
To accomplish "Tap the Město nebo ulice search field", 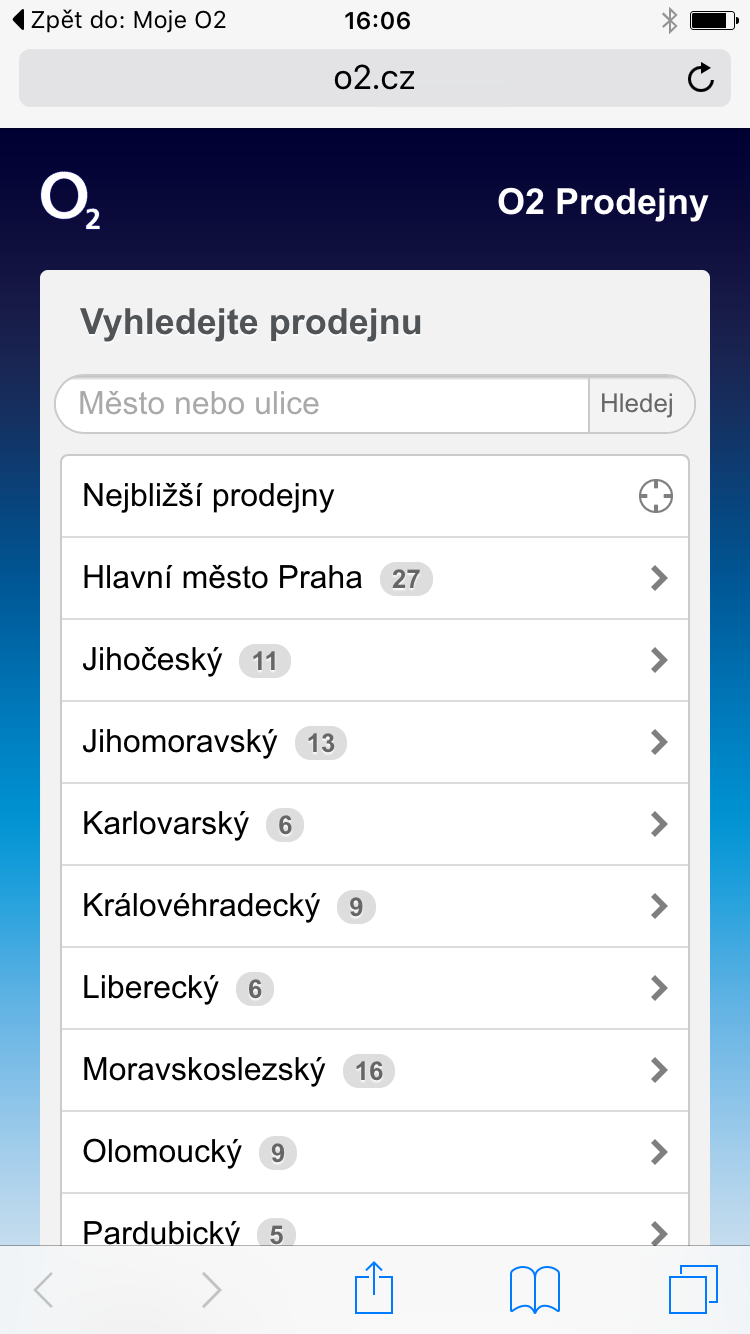I will click(x=322, y=404).
